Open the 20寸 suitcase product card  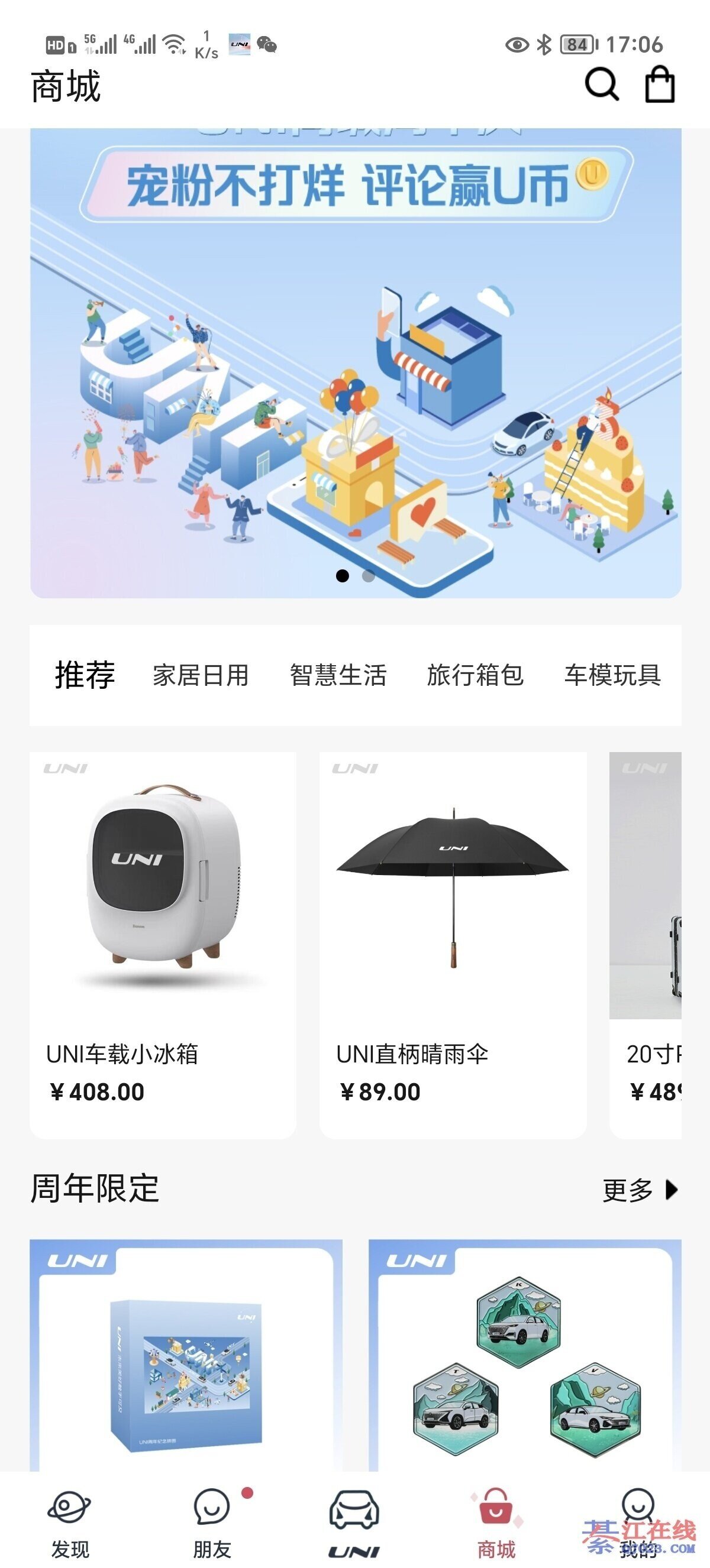(646, 945)
